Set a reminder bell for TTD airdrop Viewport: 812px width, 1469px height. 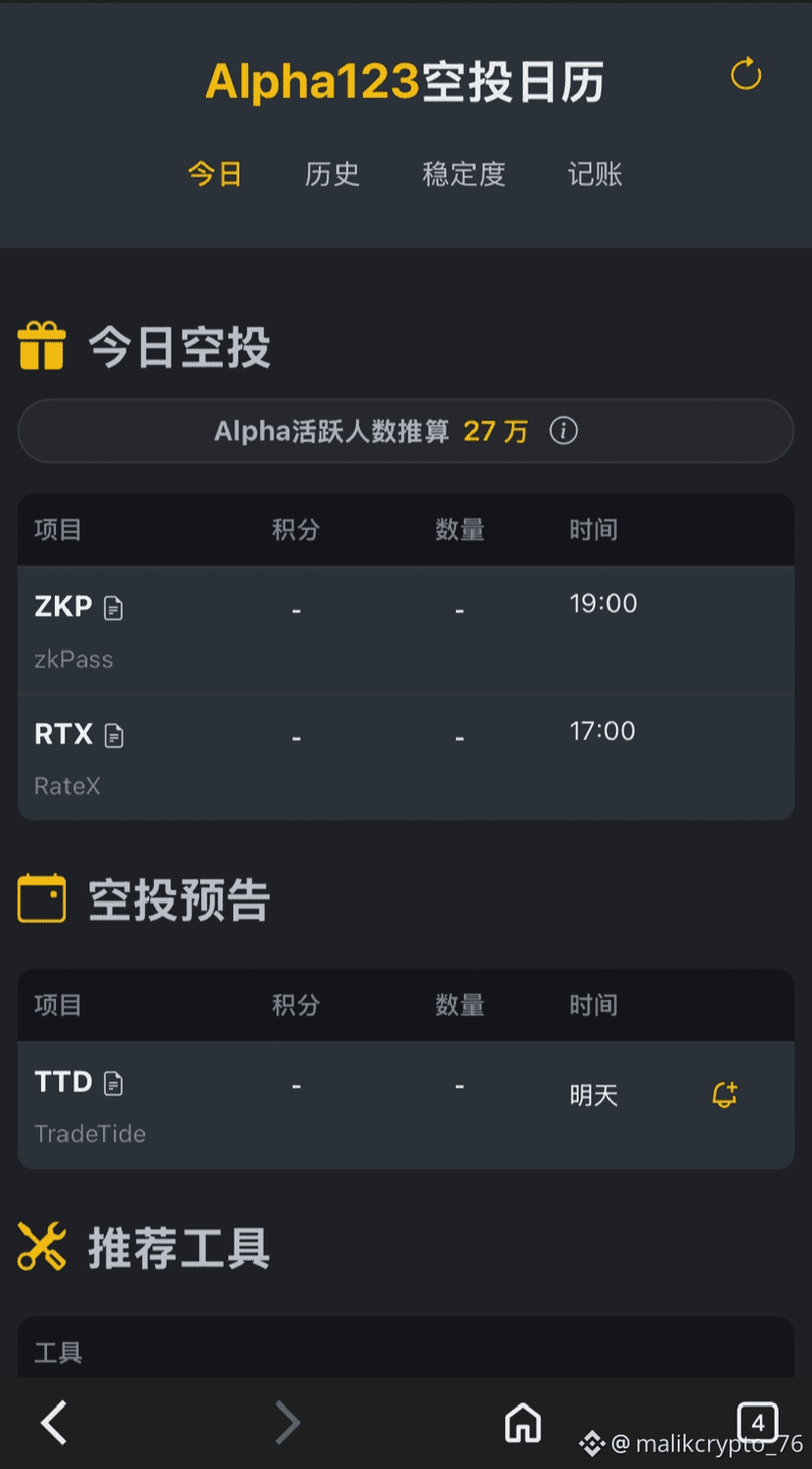[x=725, y=1094]
